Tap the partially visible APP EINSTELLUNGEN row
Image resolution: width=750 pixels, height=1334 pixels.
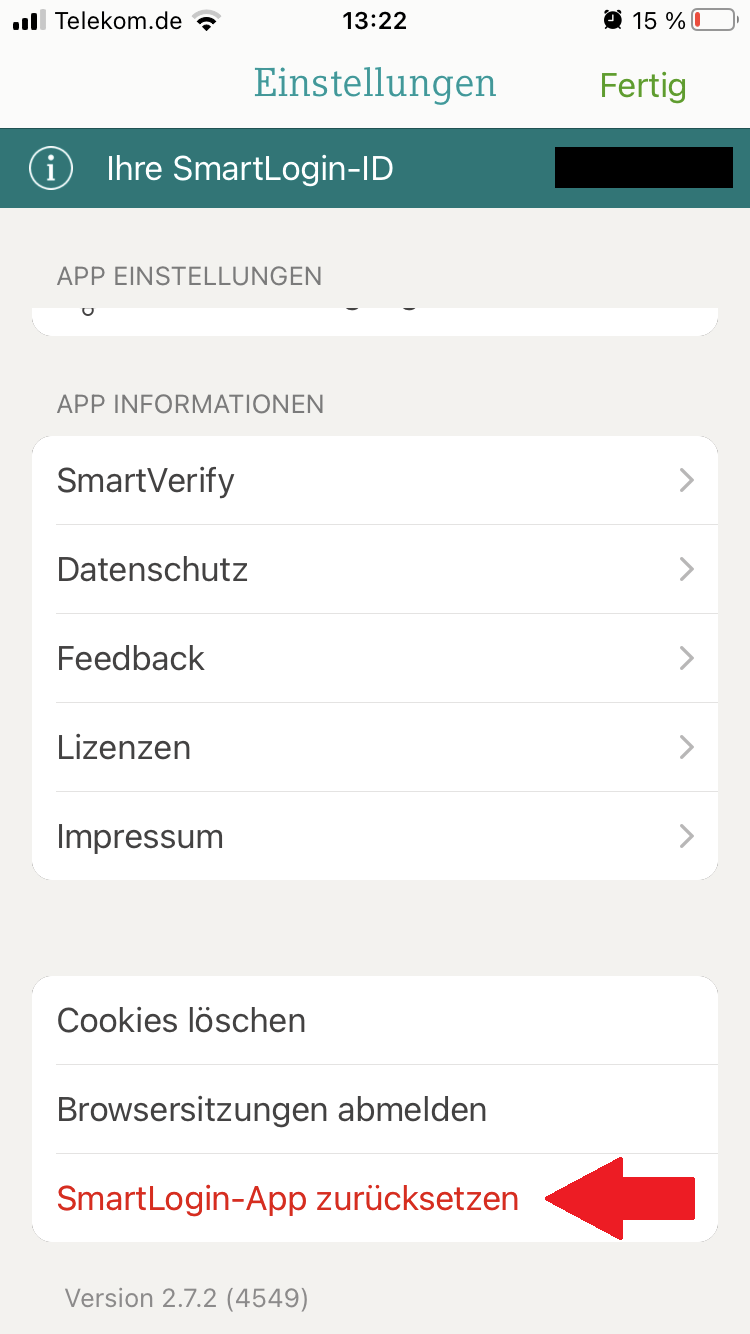375,310
